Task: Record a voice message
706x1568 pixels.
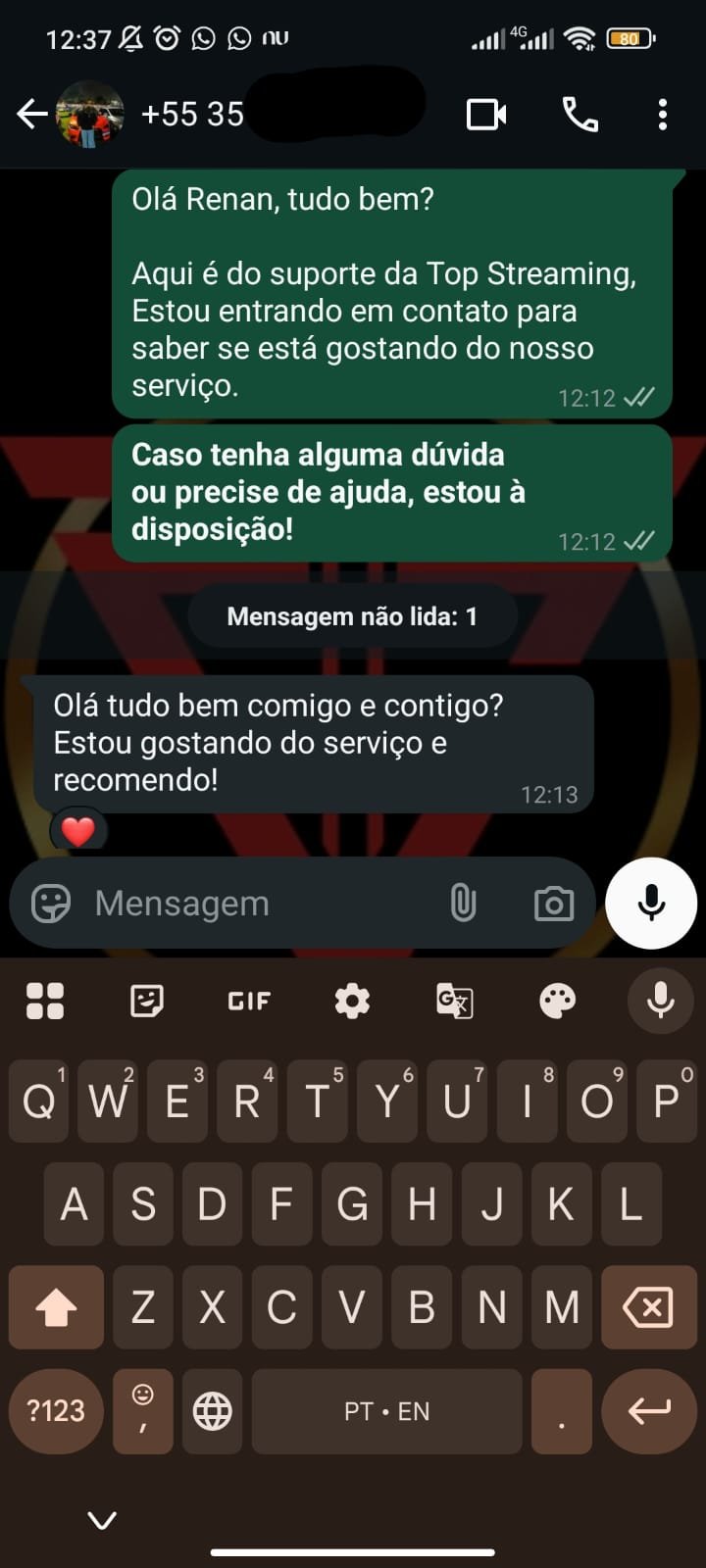Action: [x=651, y=904]
